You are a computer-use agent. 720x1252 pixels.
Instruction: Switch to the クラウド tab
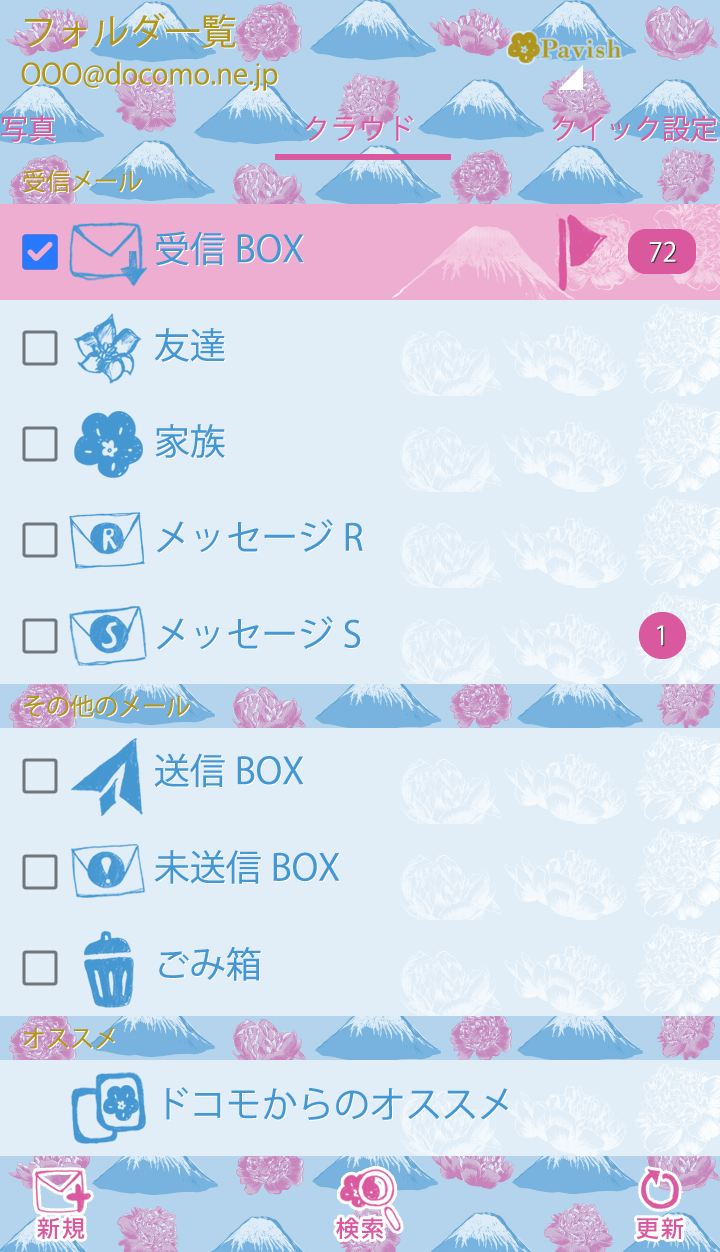point(362,130)
